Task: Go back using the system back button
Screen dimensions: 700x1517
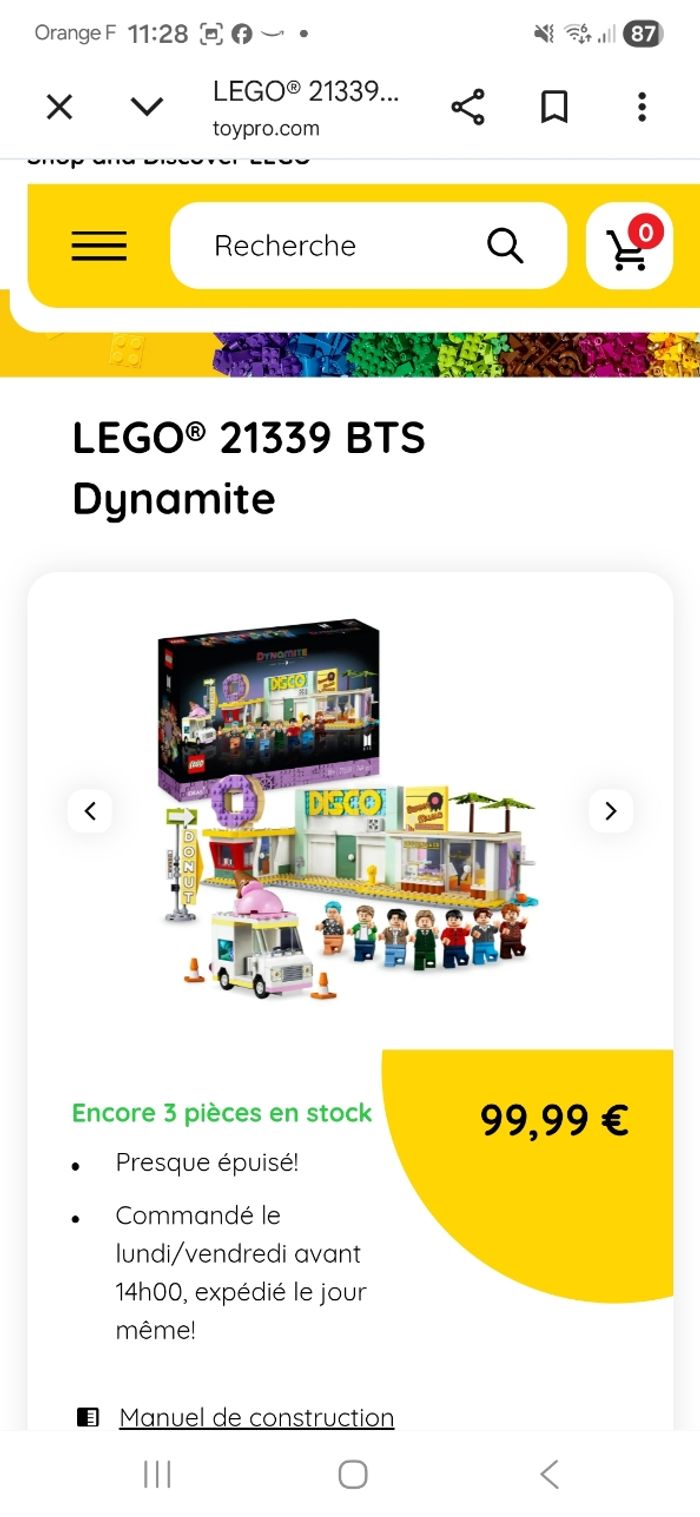Action: pos(548,1473)
